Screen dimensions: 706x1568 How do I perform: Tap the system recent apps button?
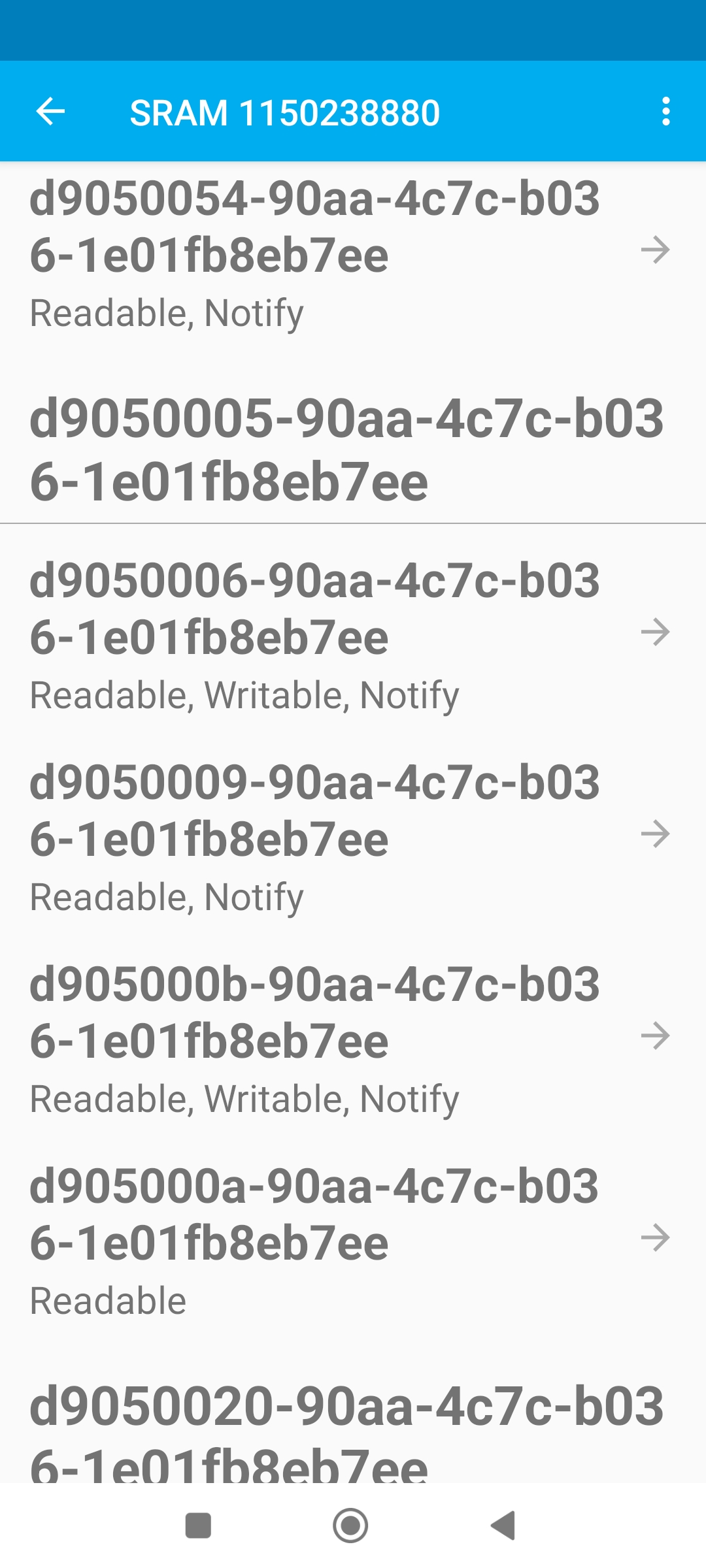point(198,1526)
